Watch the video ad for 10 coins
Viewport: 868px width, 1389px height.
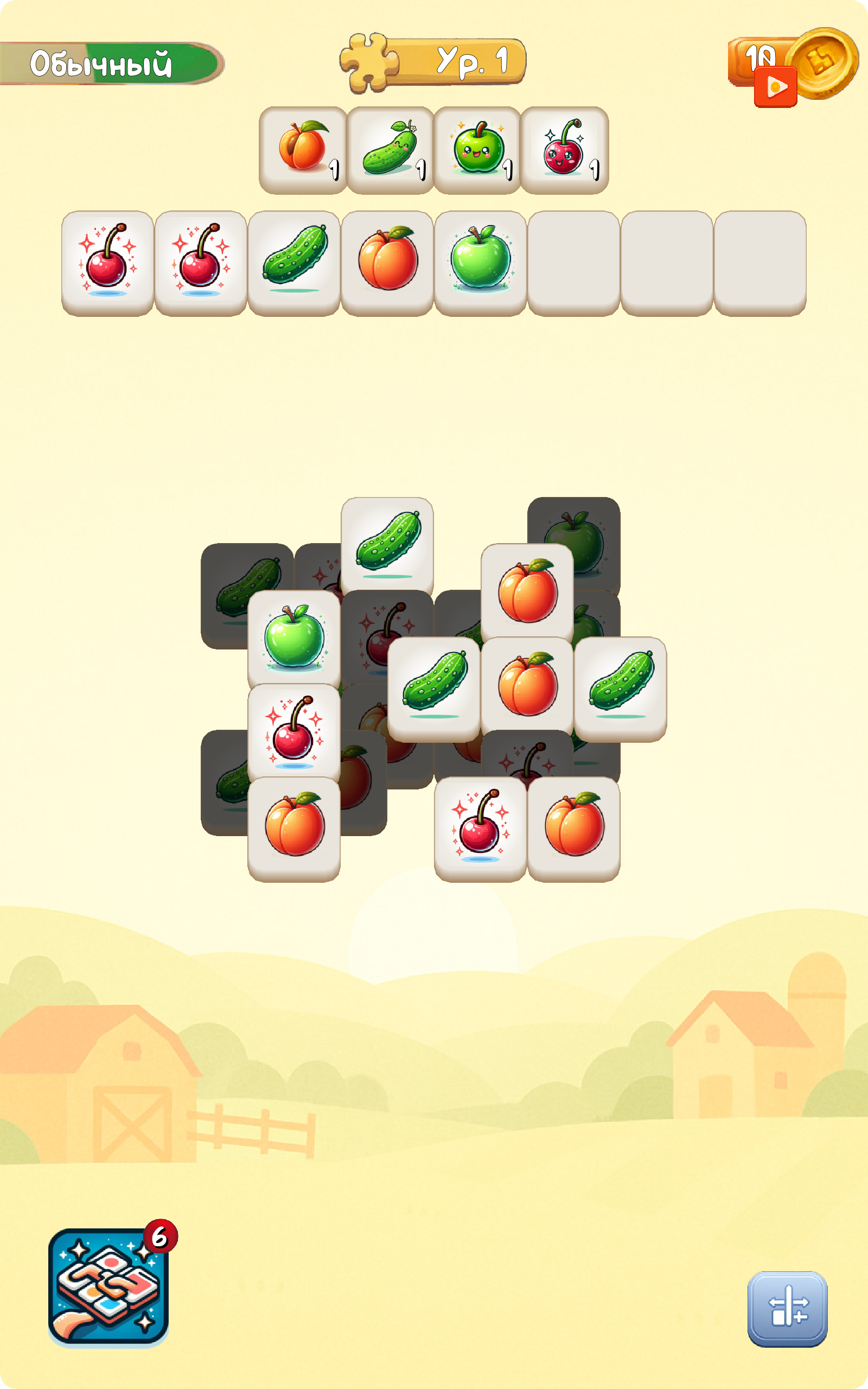775,86
